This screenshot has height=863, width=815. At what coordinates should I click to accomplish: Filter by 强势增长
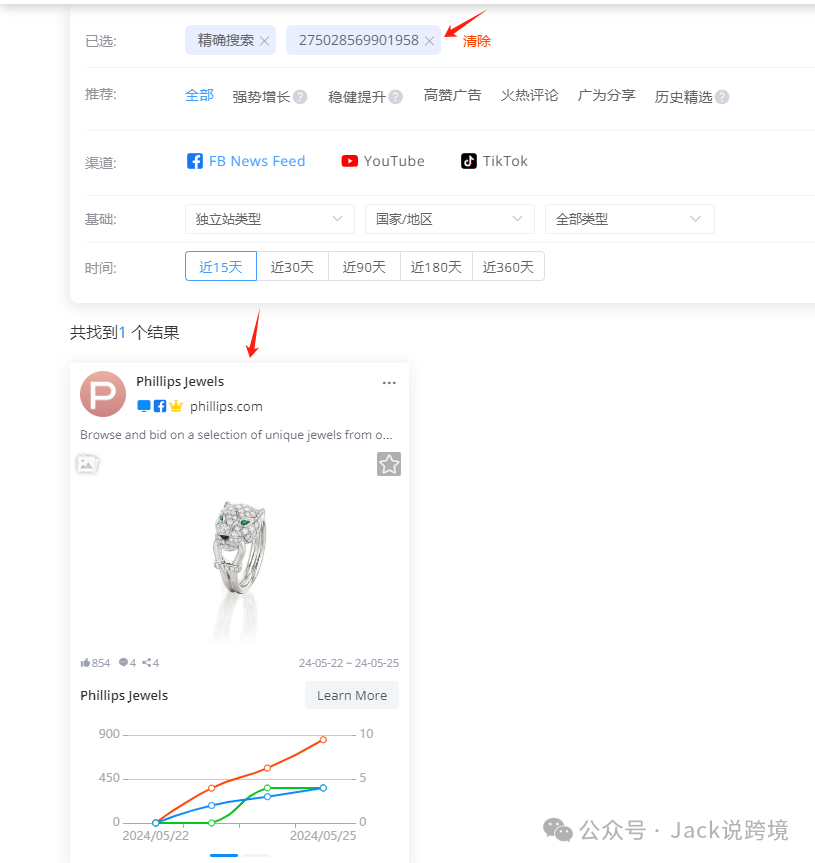pyautogui.click(x=261, y=96)
